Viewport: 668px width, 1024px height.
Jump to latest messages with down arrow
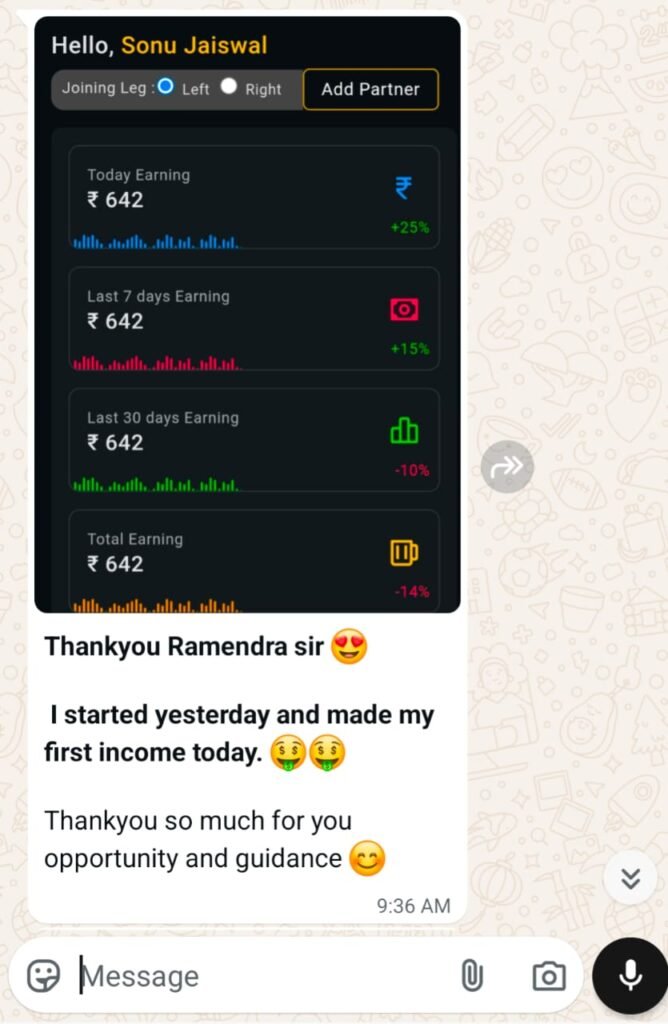pos(630,878)
